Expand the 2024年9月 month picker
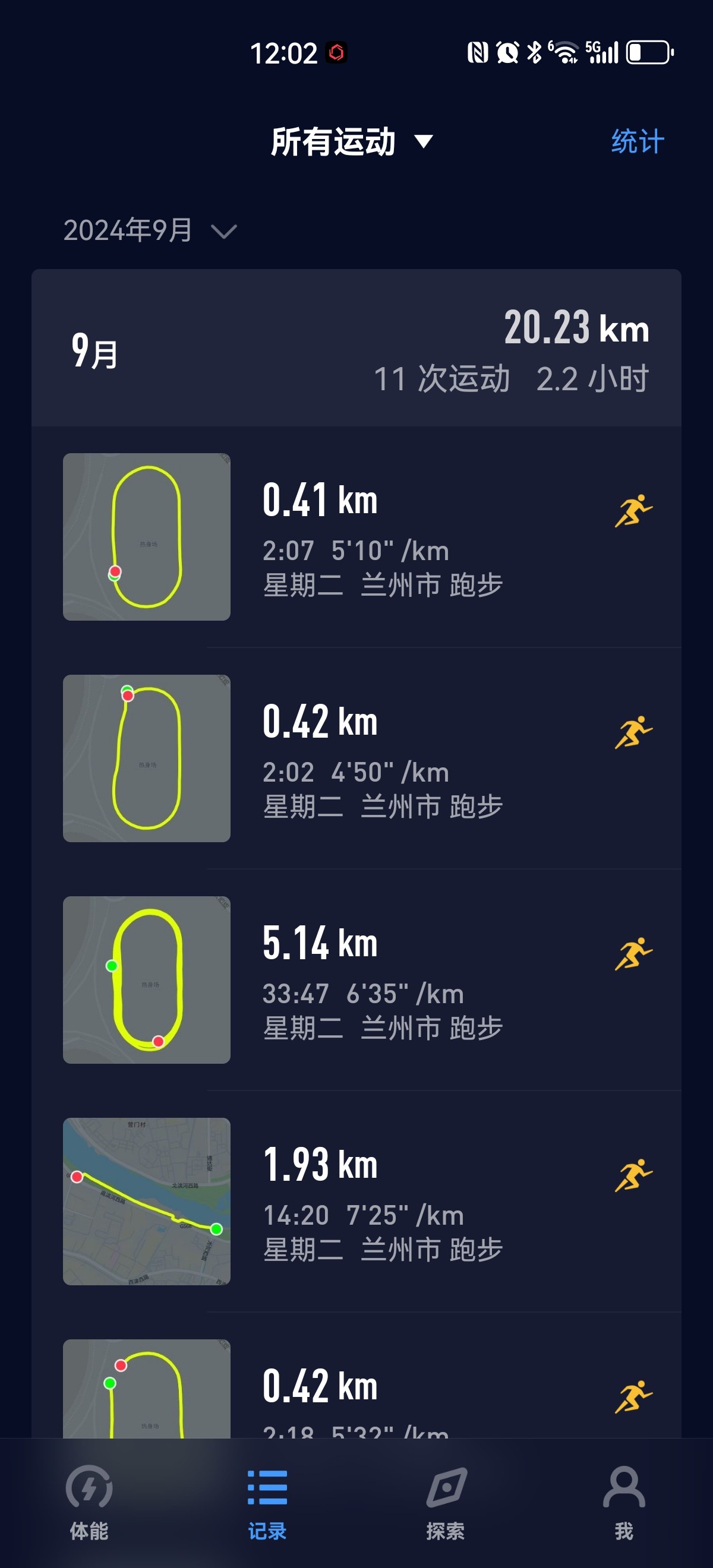 [x=150, y=230]
